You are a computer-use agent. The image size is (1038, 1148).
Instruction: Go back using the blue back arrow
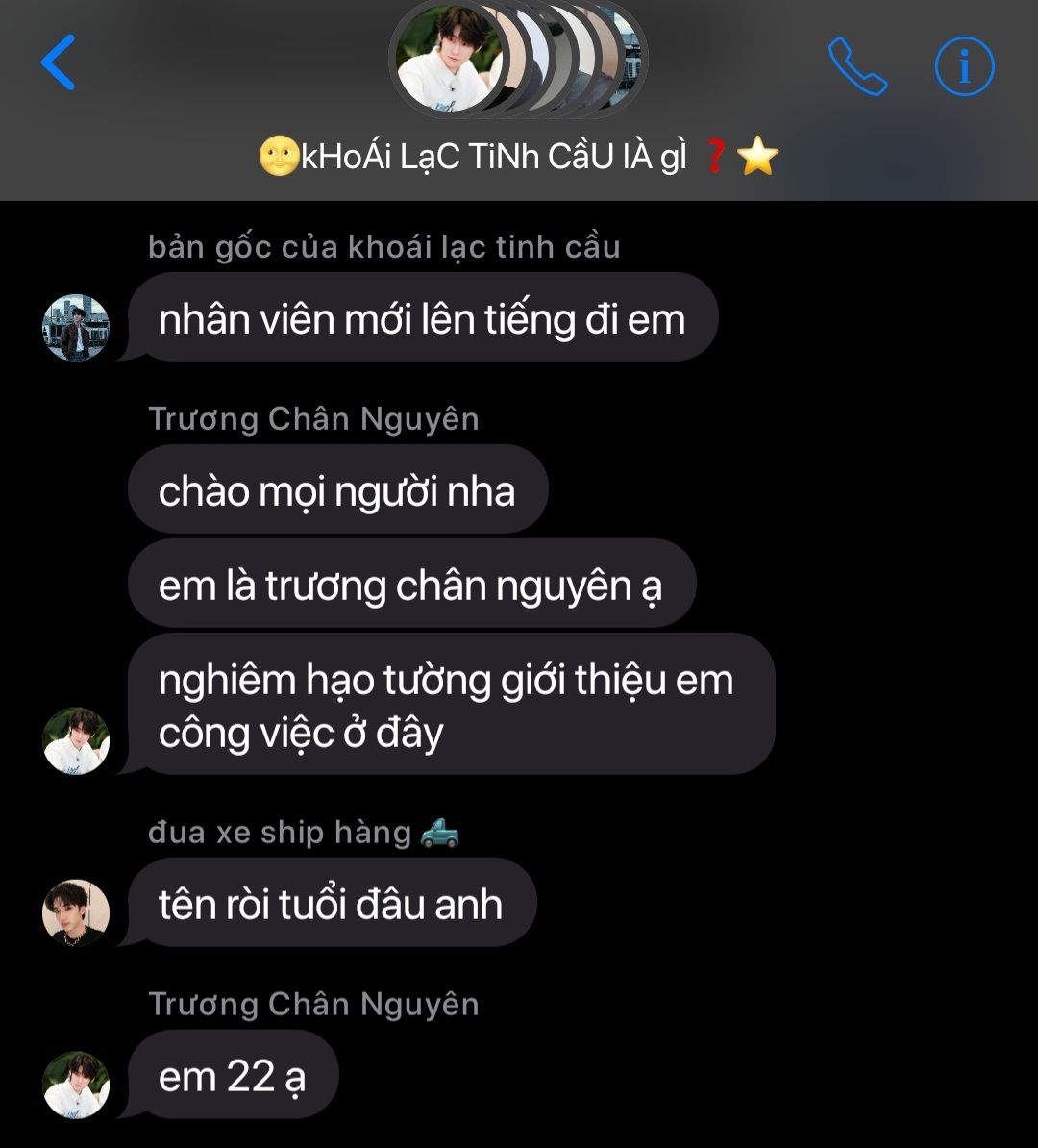pos(59,63)
